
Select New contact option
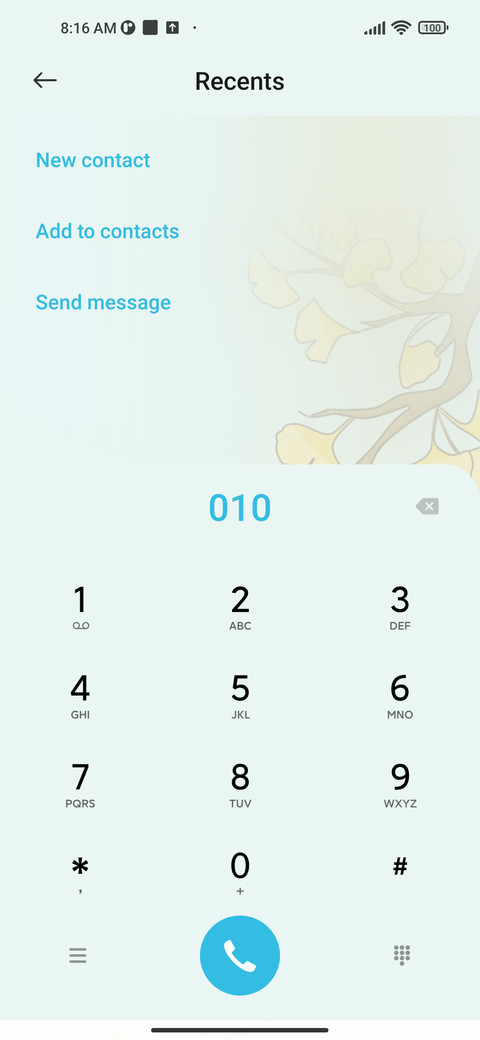(93, 160)
